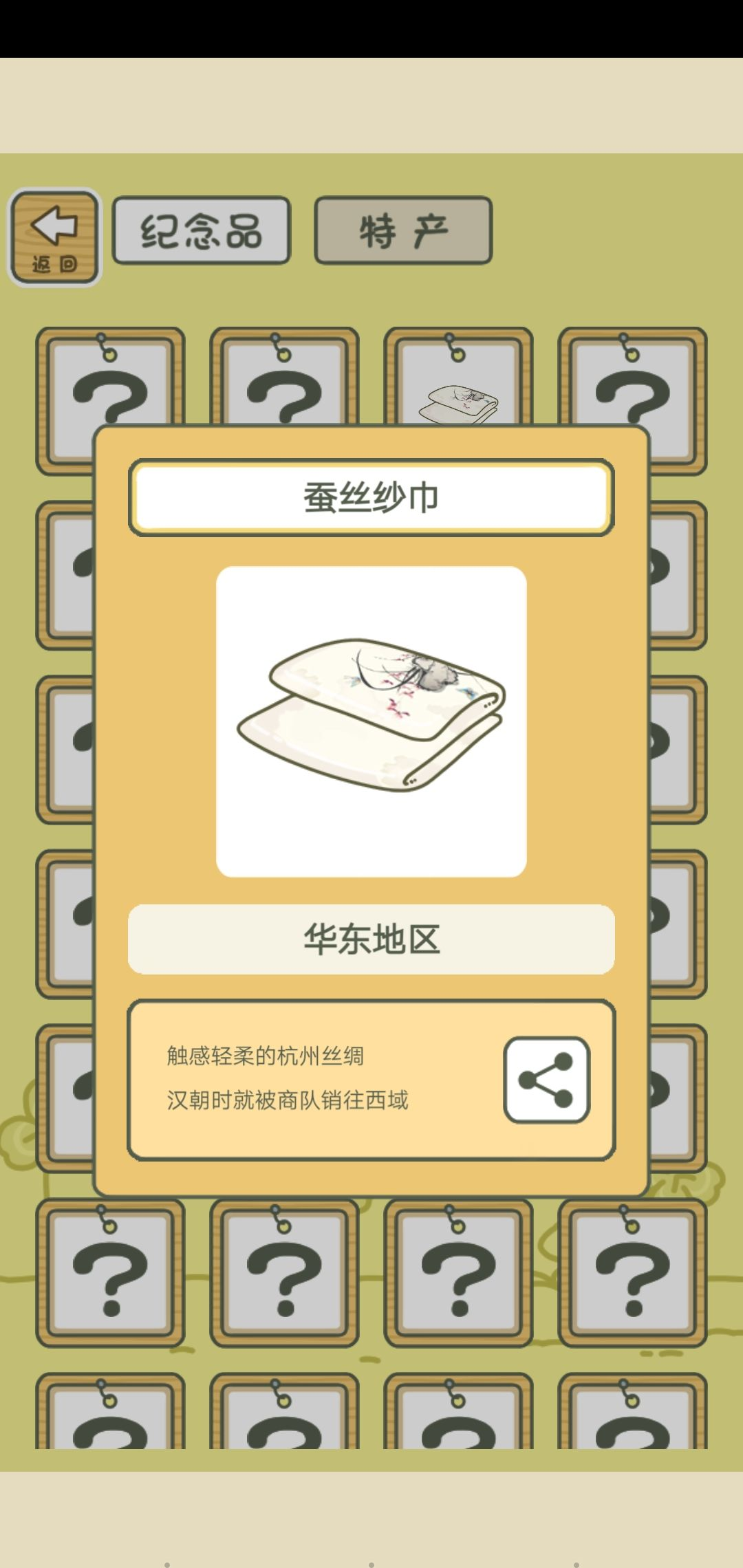Screen dimensions: 743x1568
Task: Tap the 返回 back arrow button
Action: (54, 237)
